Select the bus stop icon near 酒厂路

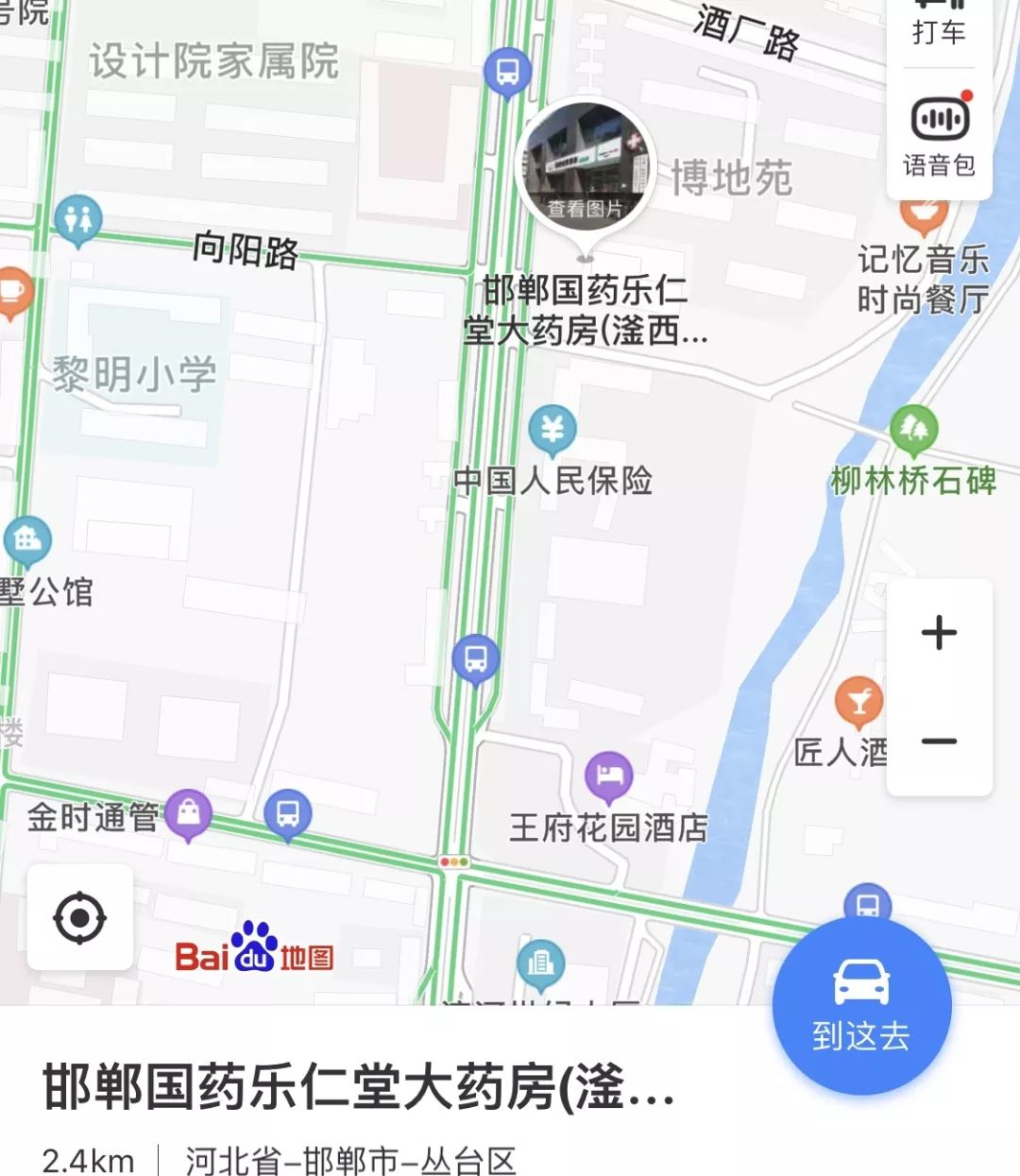506,71
